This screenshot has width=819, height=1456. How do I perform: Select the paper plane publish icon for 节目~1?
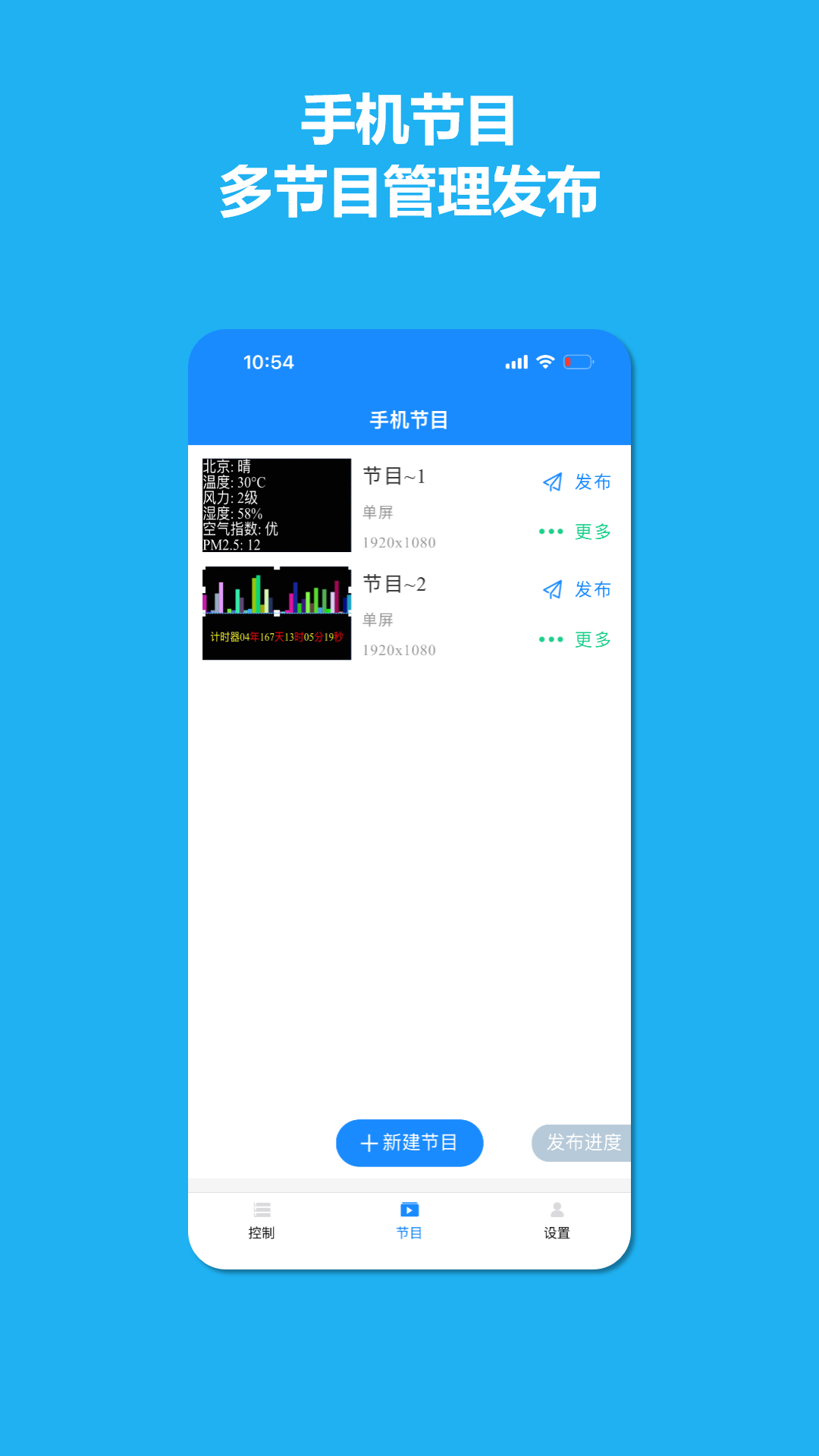(x=553, y=482)
